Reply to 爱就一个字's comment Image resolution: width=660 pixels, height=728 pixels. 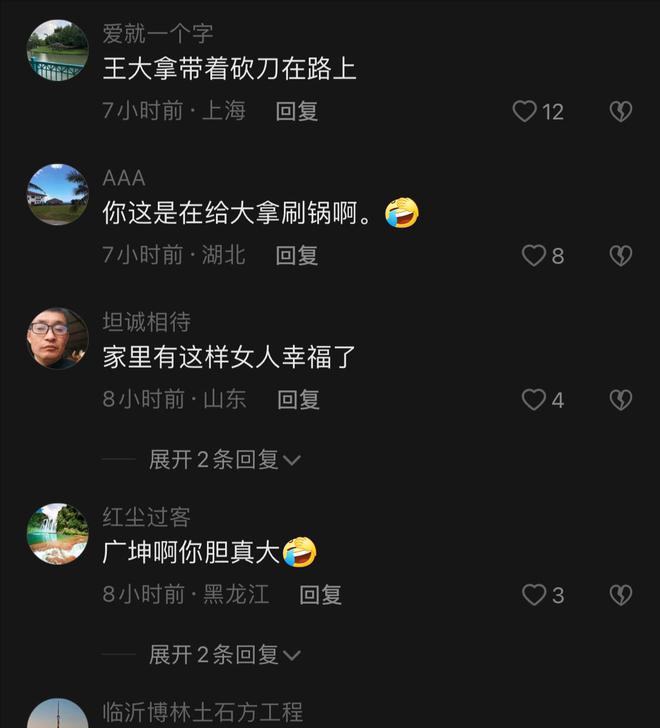pyautogui.click(x=297, y=112)
